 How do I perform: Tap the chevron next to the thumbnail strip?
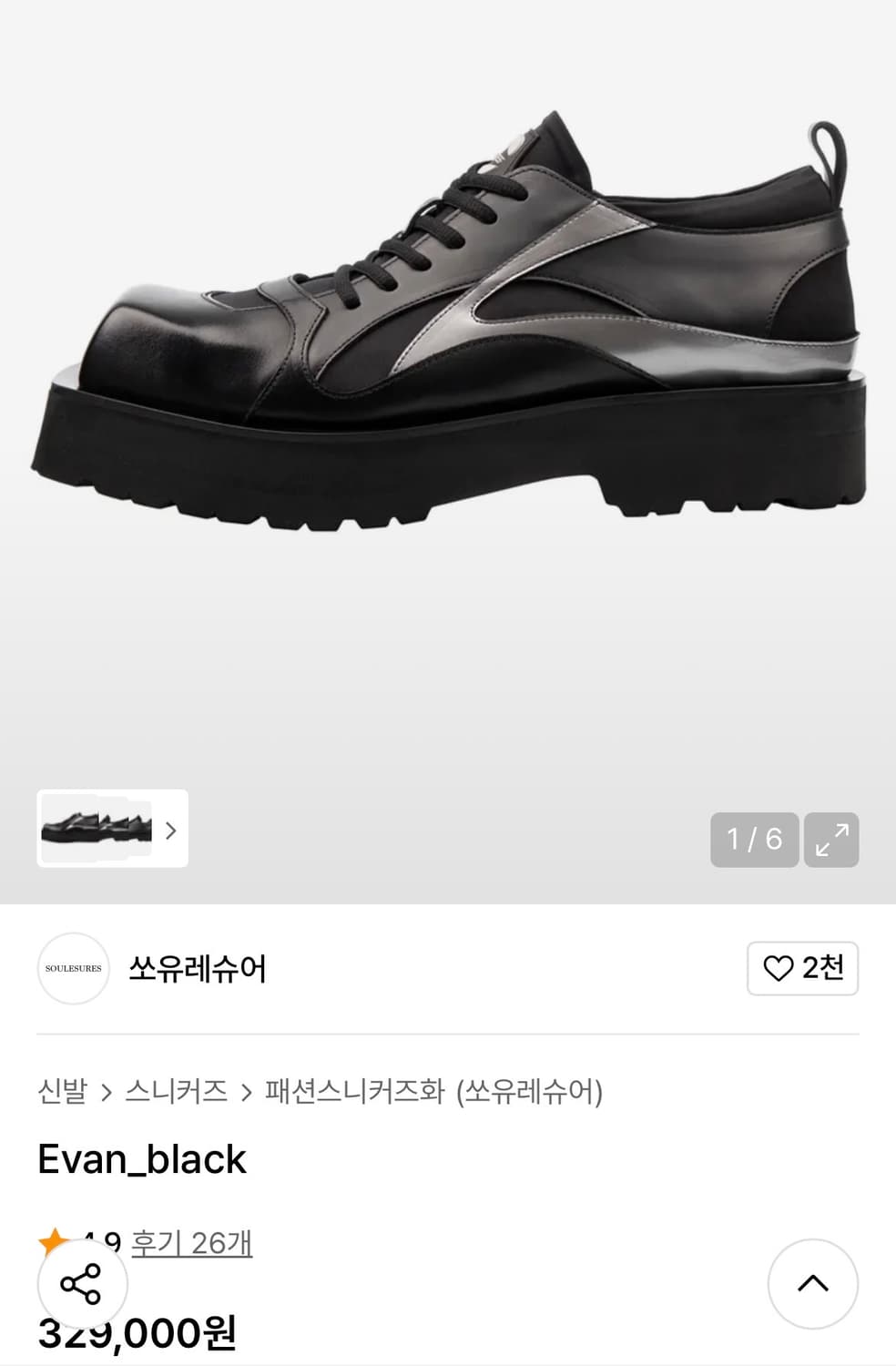point(169,830)
